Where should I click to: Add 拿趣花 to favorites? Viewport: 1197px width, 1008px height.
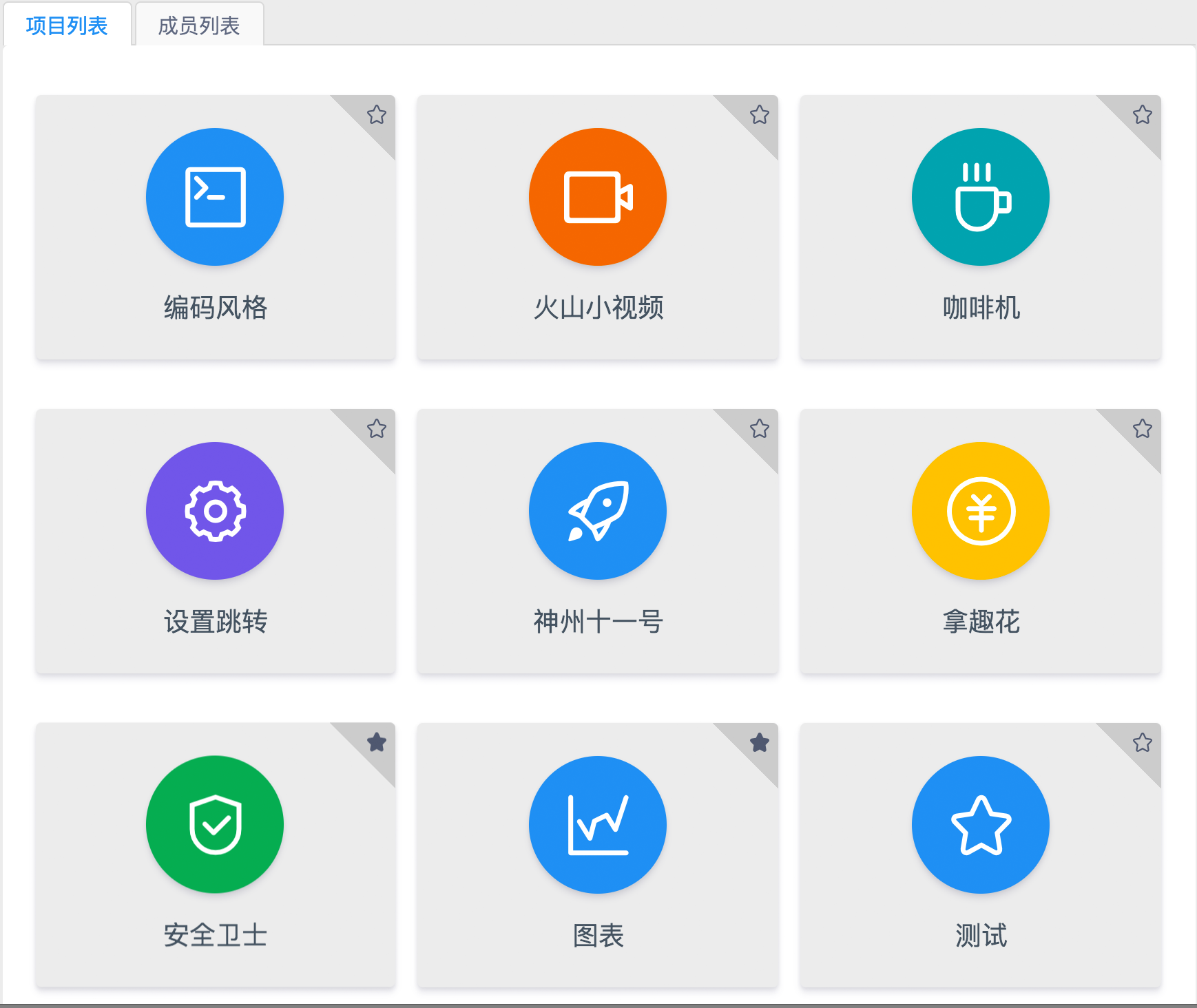[1143, 429]
